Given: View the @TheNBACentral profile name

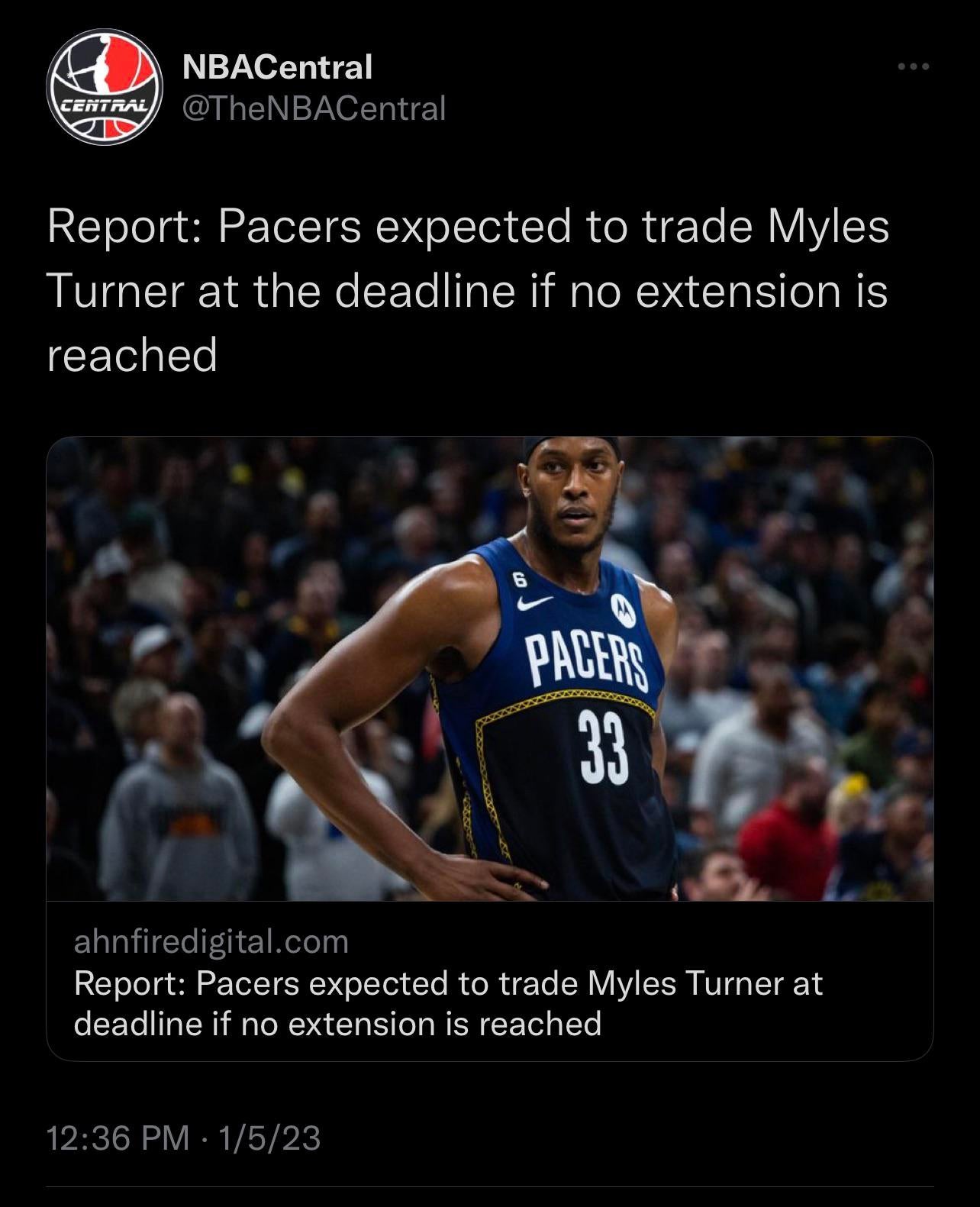Looking at the screenshot, I should (277, 67).
